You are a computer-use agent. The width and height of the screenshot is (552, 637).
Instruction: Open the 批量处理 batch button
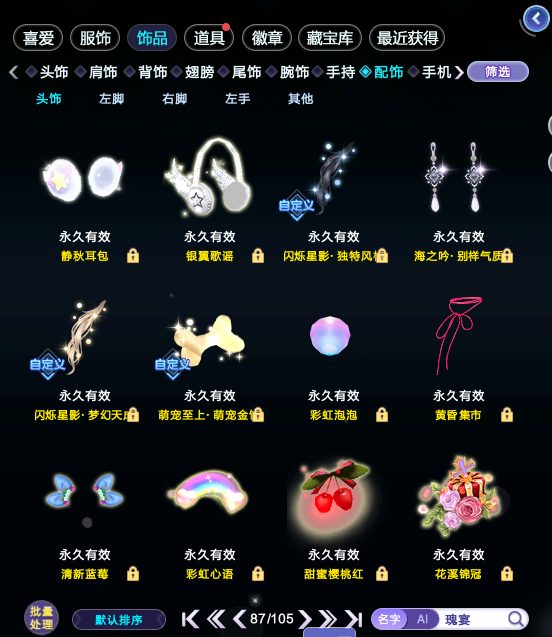(x=41, y=618)
